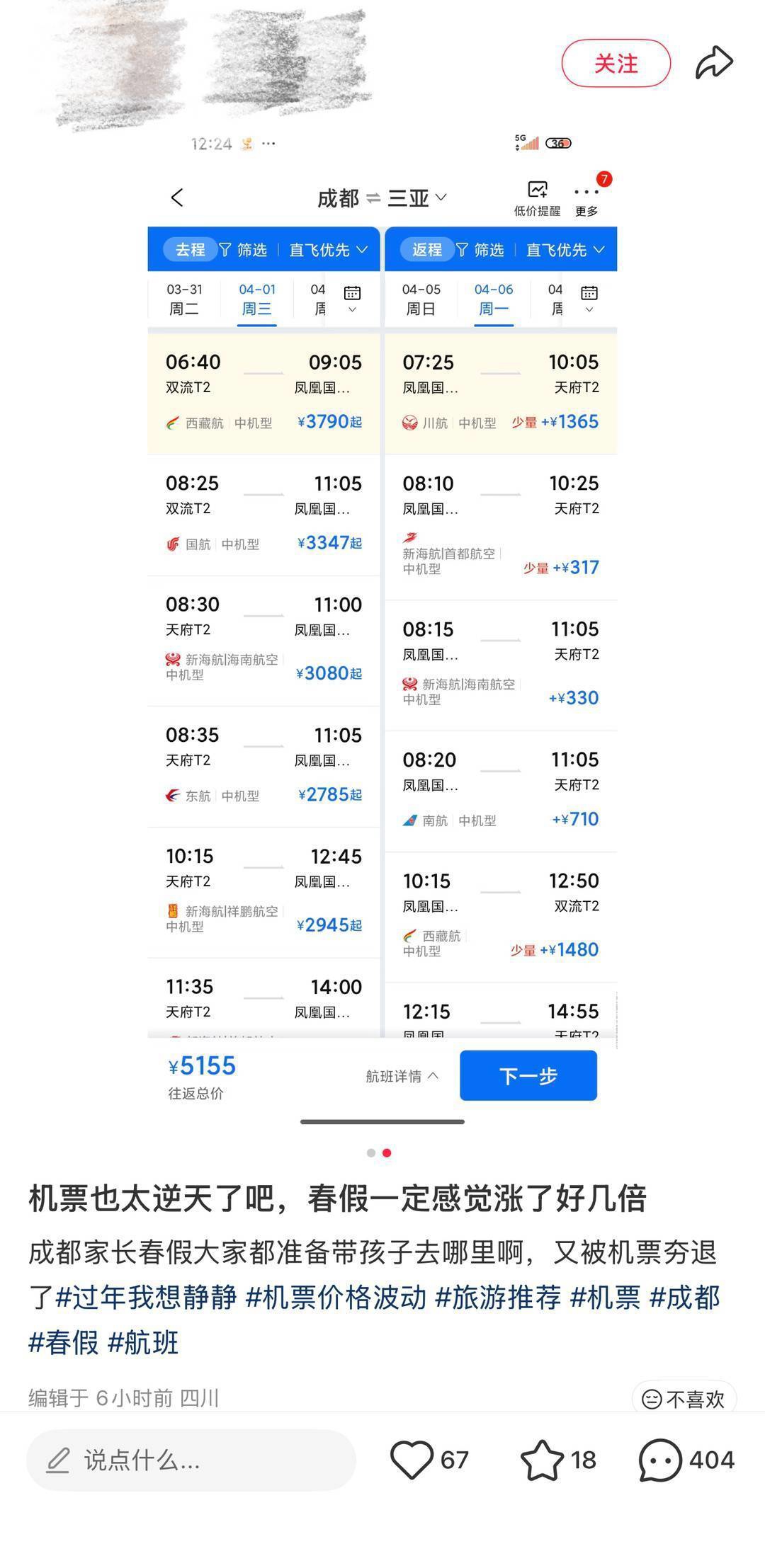
Task: Tap the 说点什么 comment field
Action: tap(191, 1460)
